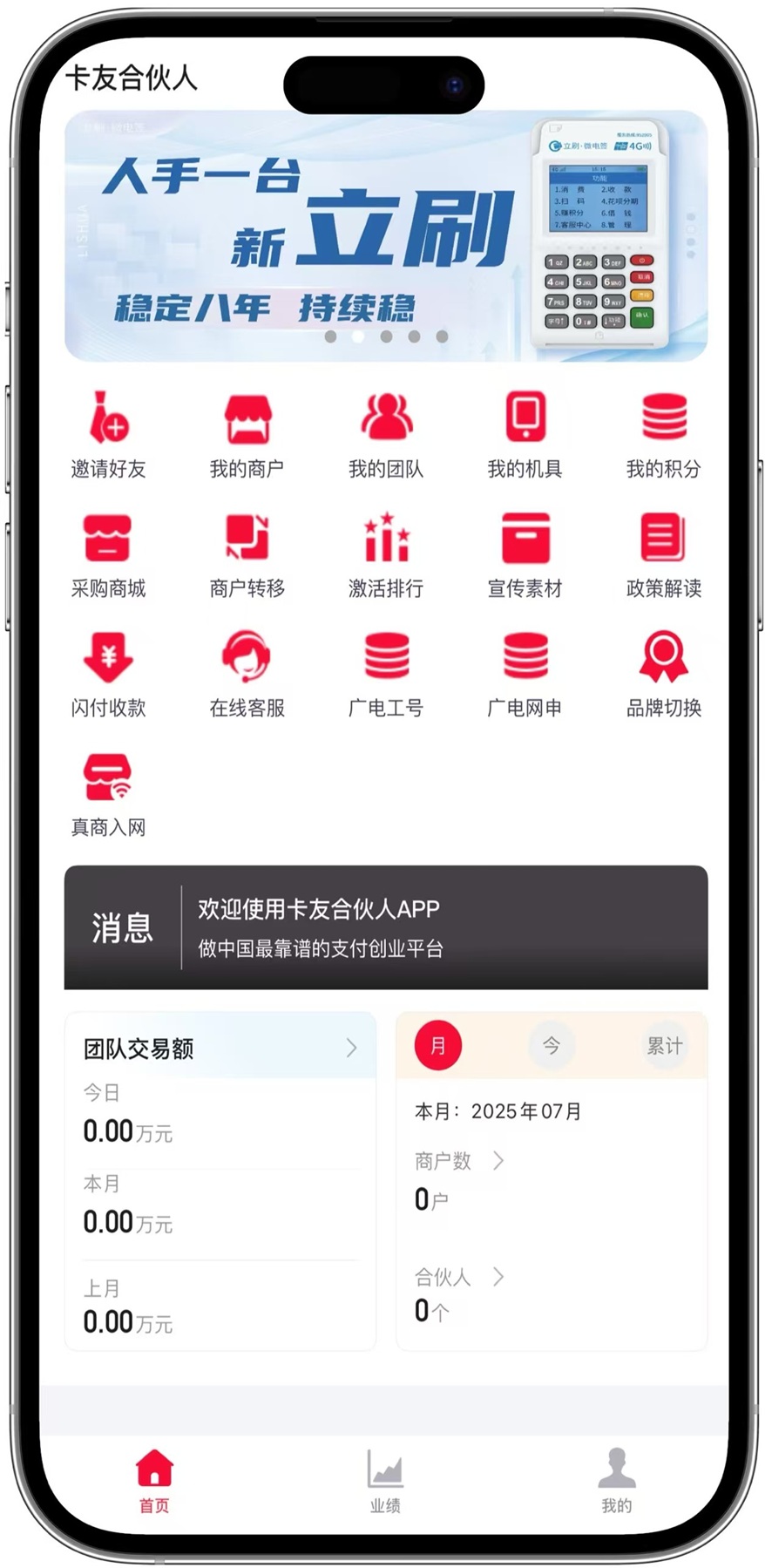Select the 累计 cumulative filter
Screen dimensions: 765x1568
tap(664, 1046)
